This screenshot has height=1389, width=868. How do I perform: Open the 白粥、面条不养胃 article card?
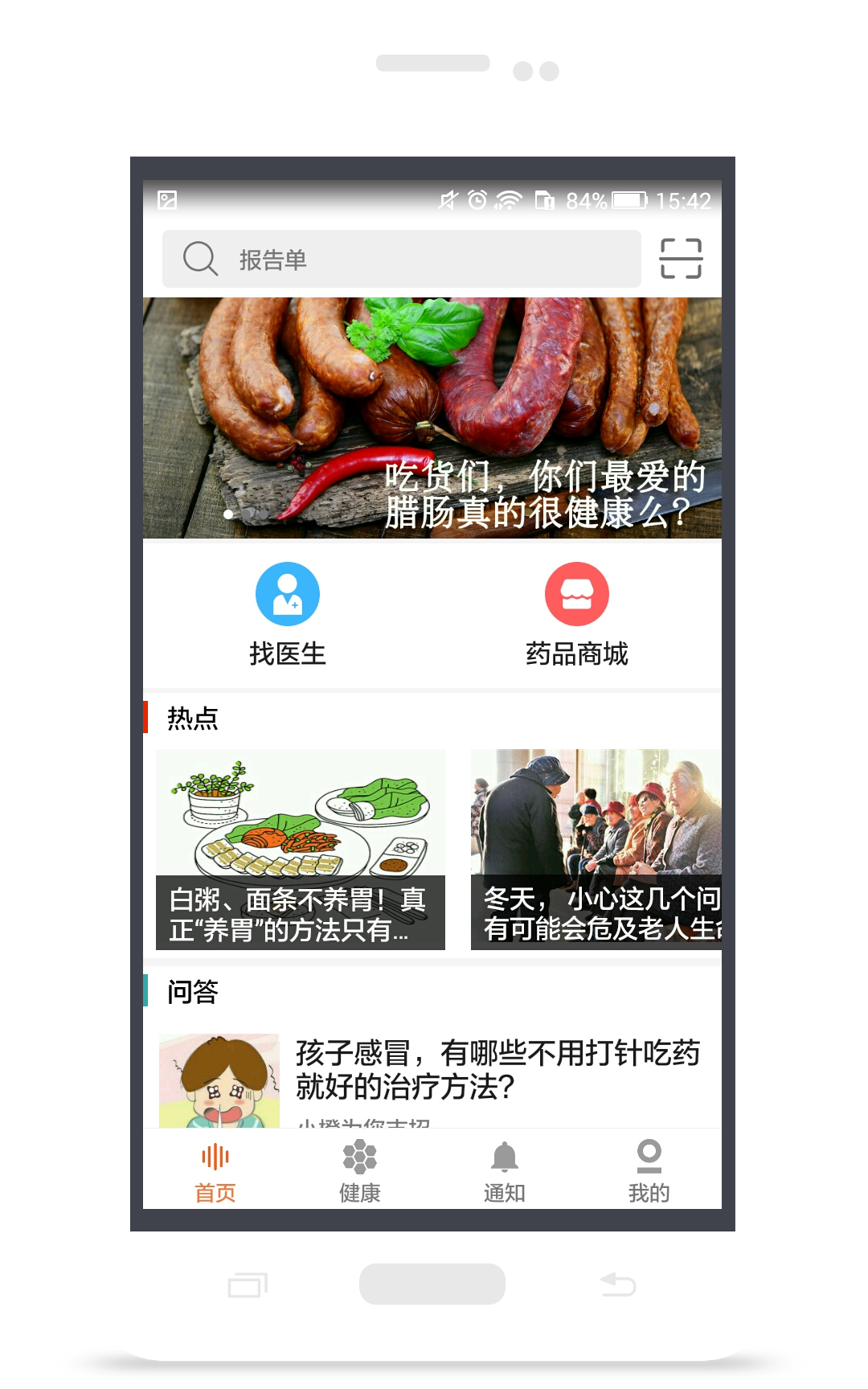(301, 849)
